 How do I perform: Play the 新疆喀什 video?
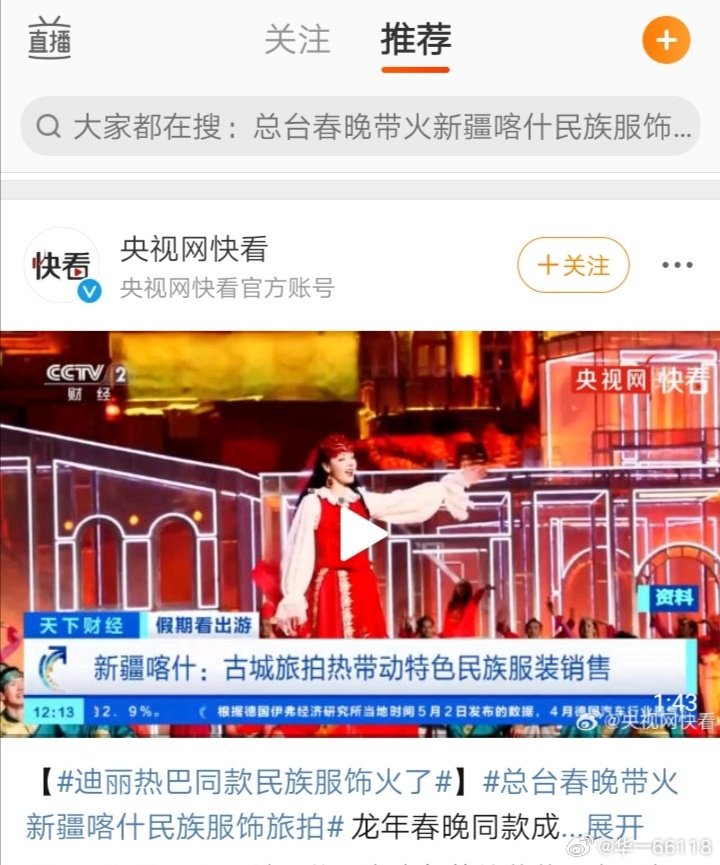360,534
